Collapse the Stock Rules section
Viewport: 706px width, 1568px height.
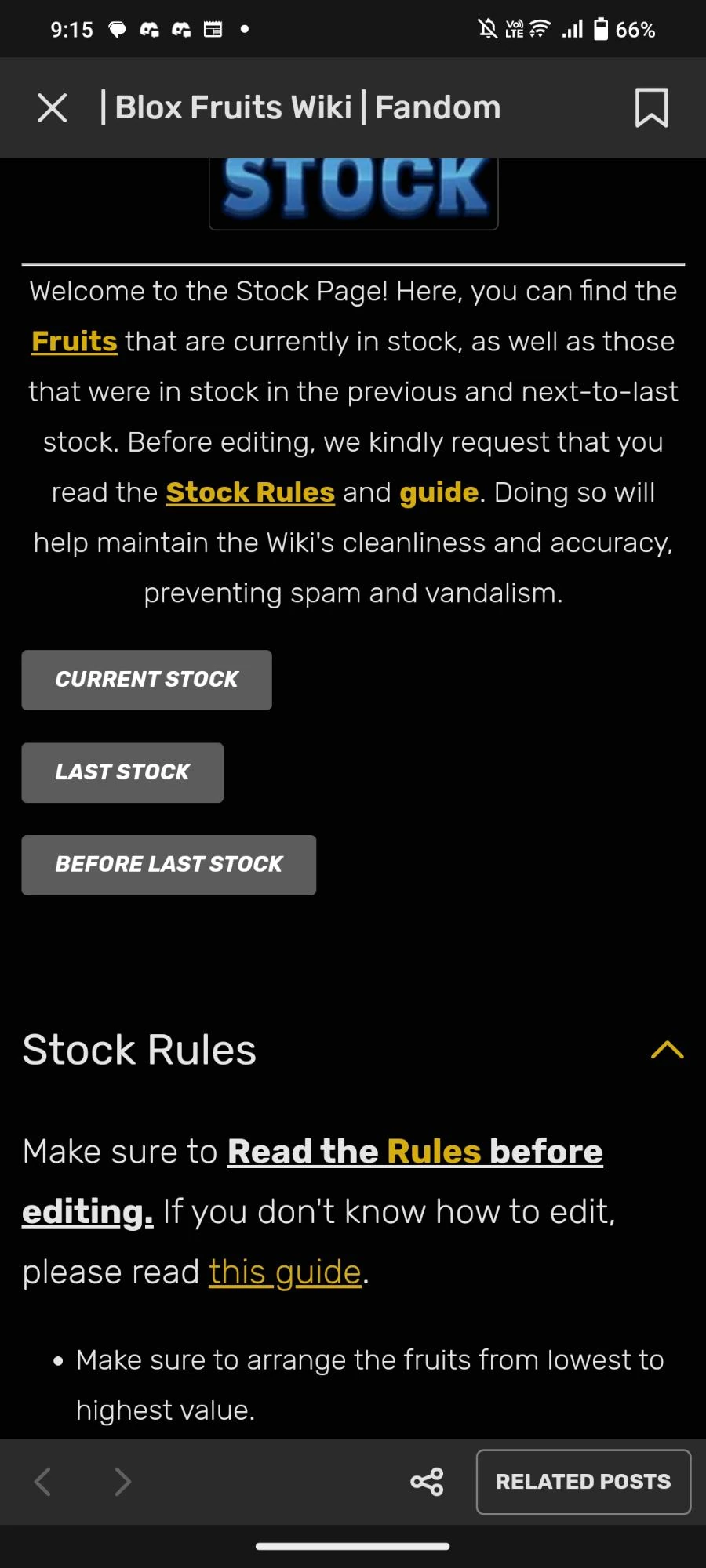666,1050
